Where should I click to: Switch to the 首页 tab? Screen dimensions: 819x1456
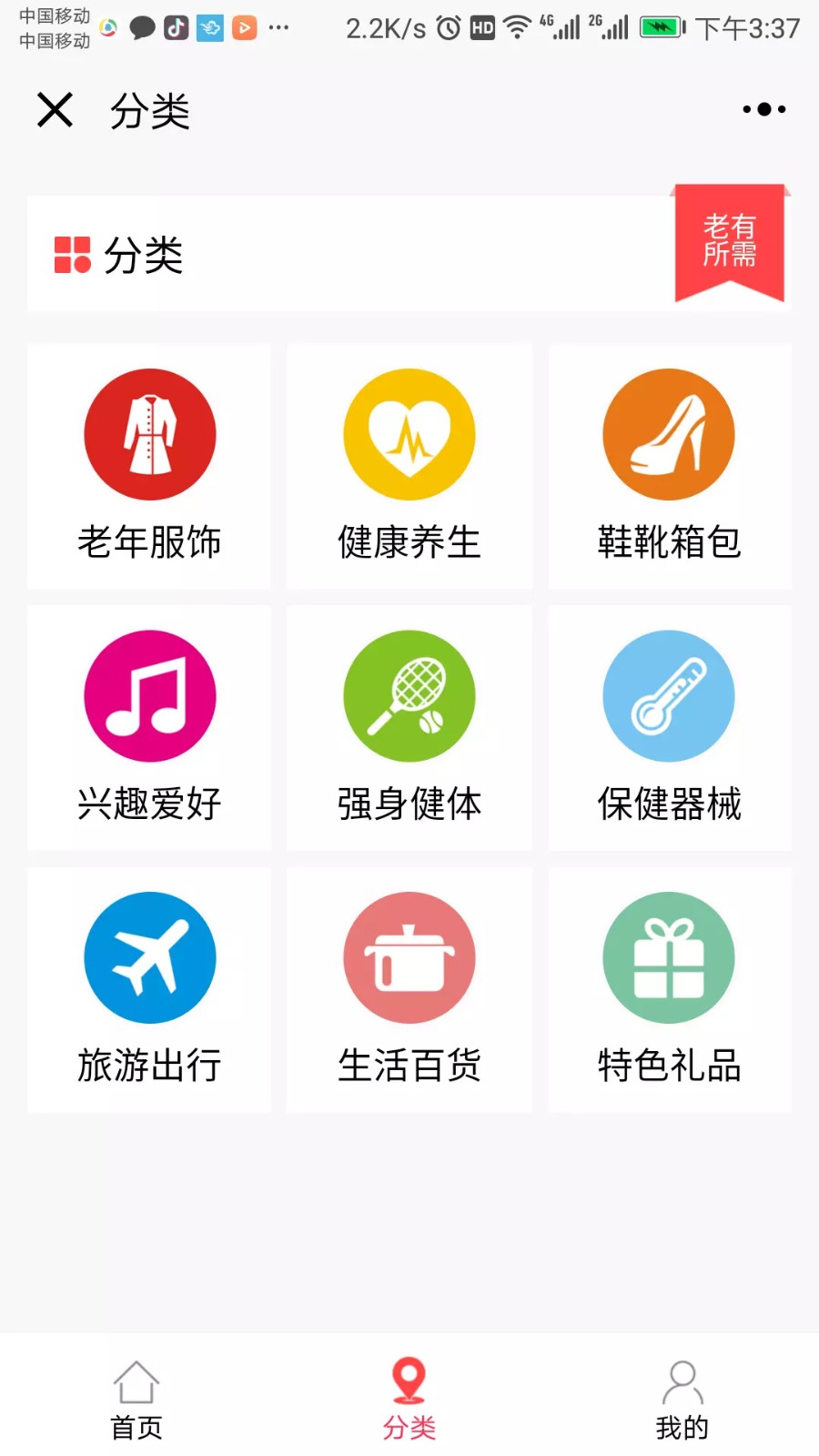tap(136, 1400)
